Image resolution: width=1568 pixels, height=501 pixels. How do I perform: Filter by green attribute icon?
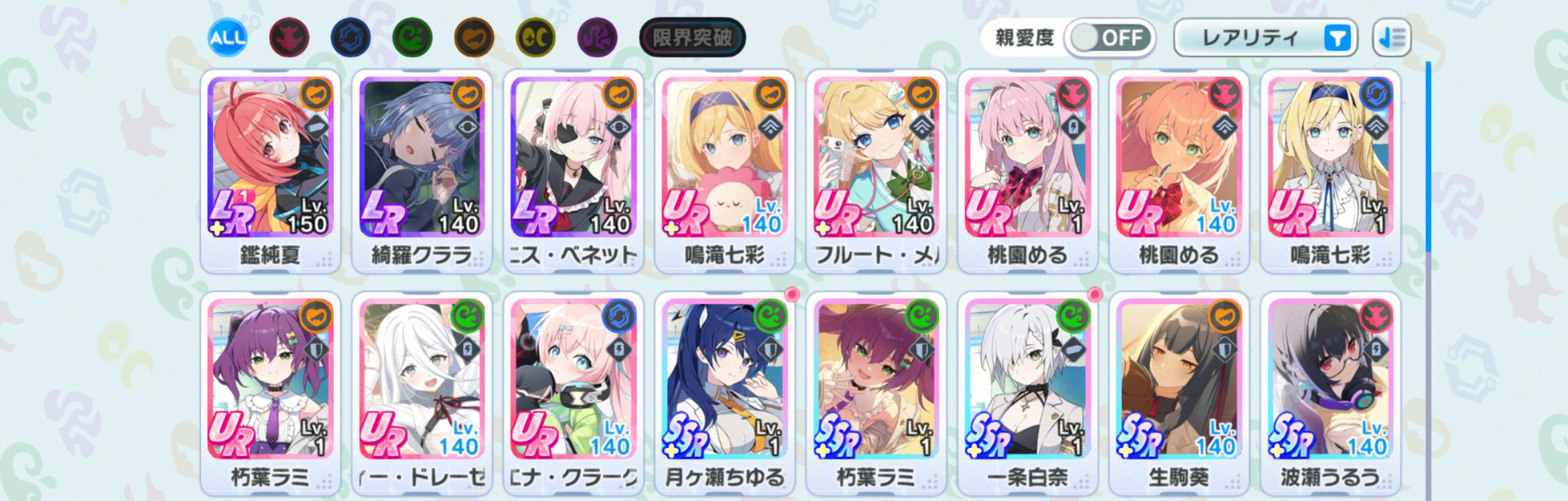point(412,38)
